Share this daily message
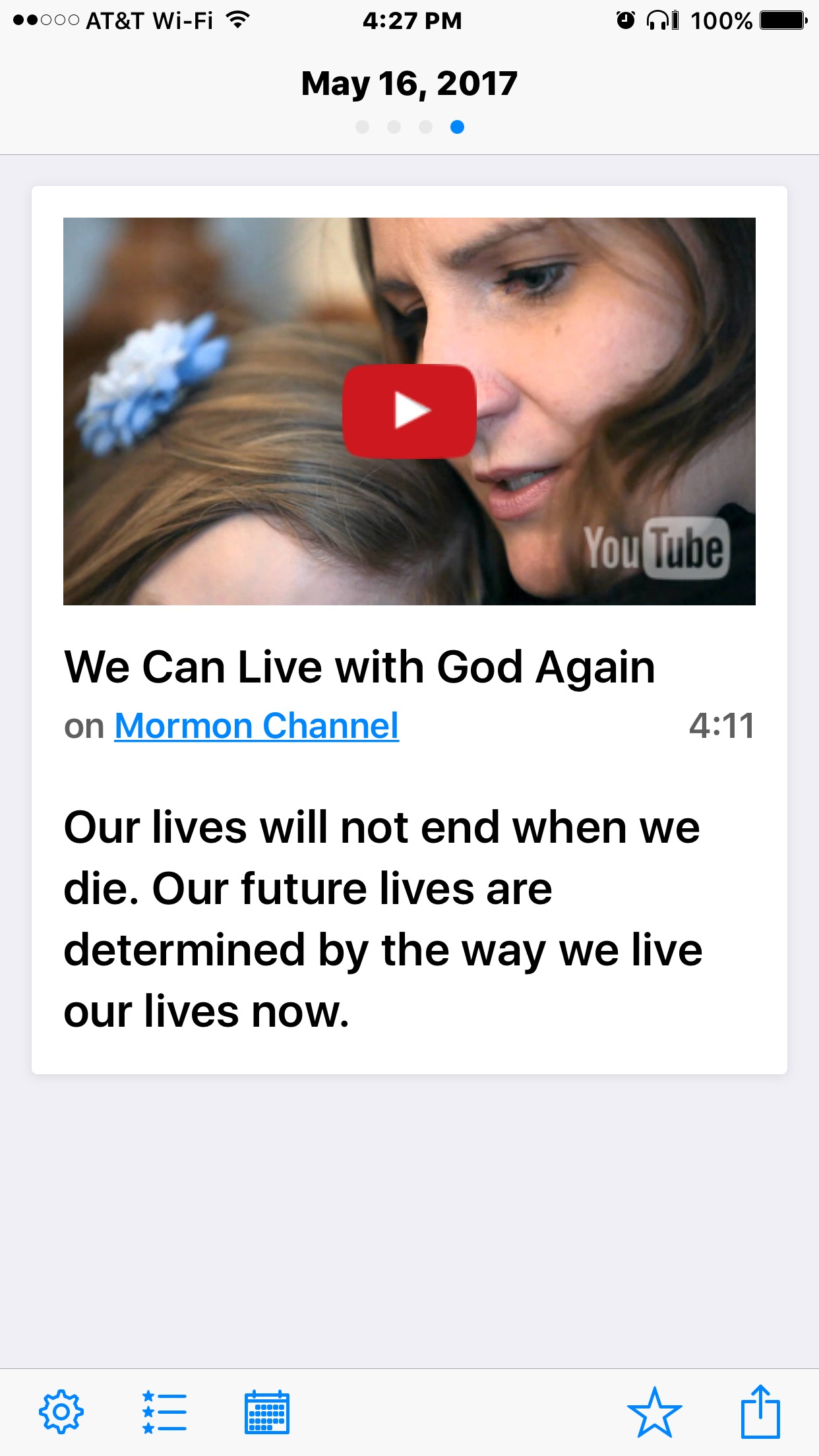 click(760, 1411)
